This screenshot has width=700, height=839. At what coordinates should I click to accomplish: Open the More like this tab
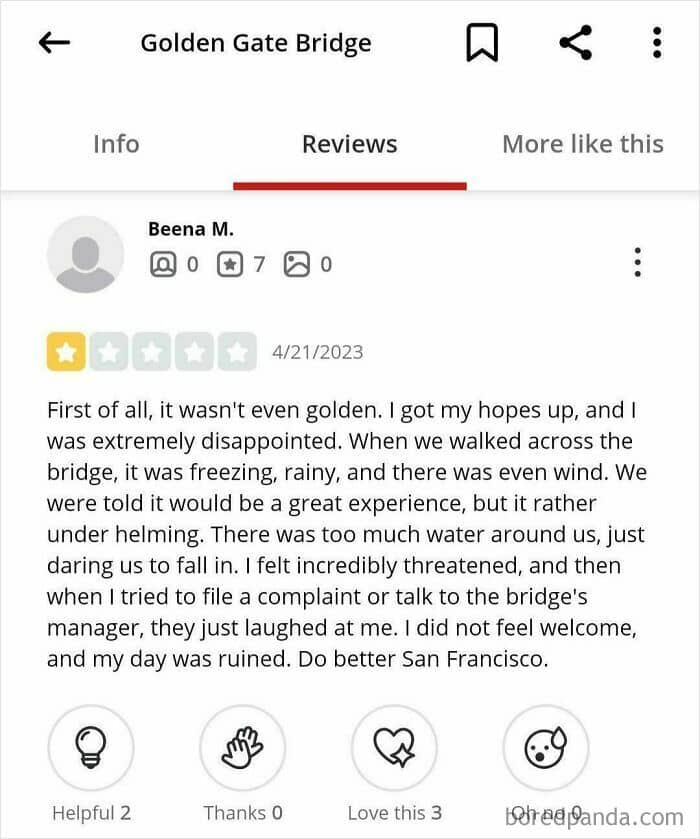583,144
